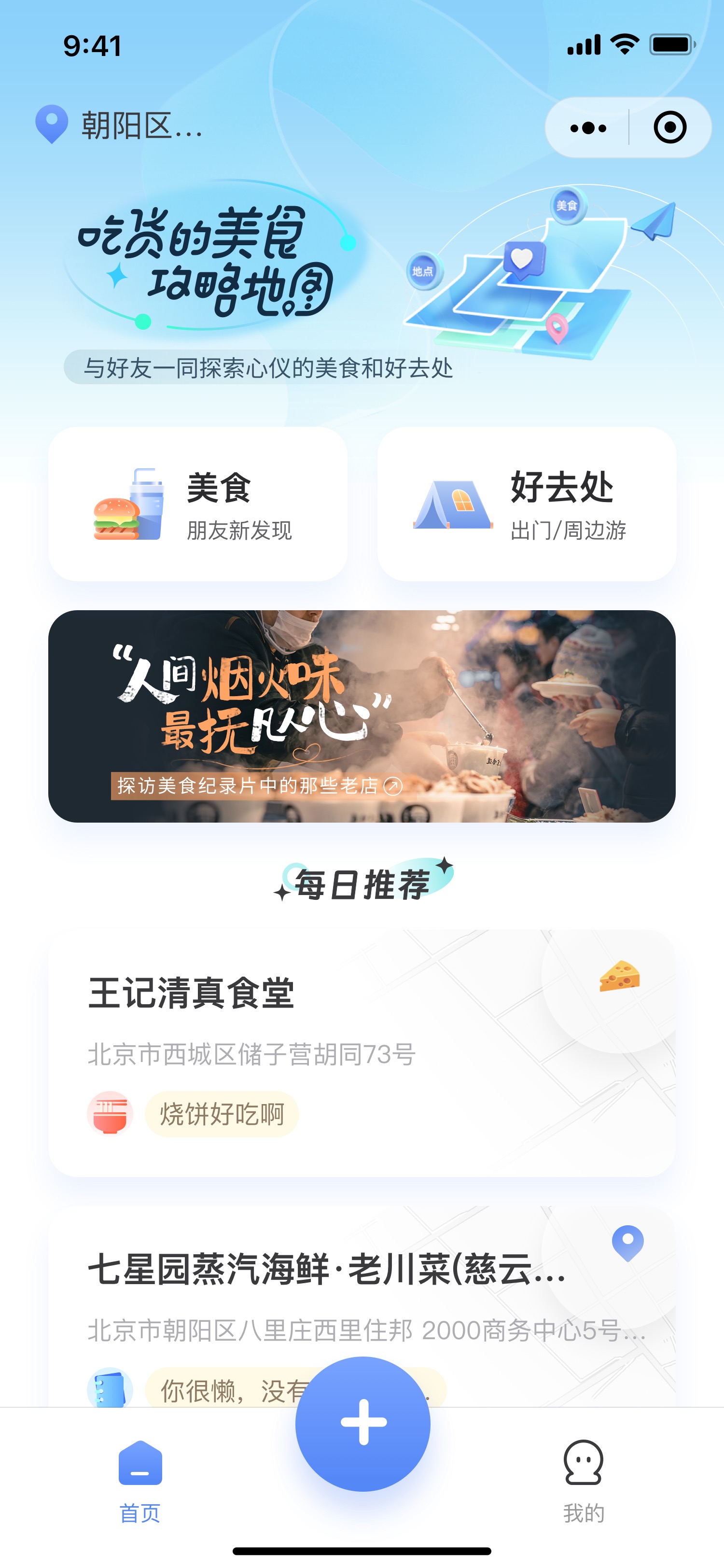Screen dimensions: 724x1568
Task: Change the 朝阳区 location selector
Action: (119, 126)
